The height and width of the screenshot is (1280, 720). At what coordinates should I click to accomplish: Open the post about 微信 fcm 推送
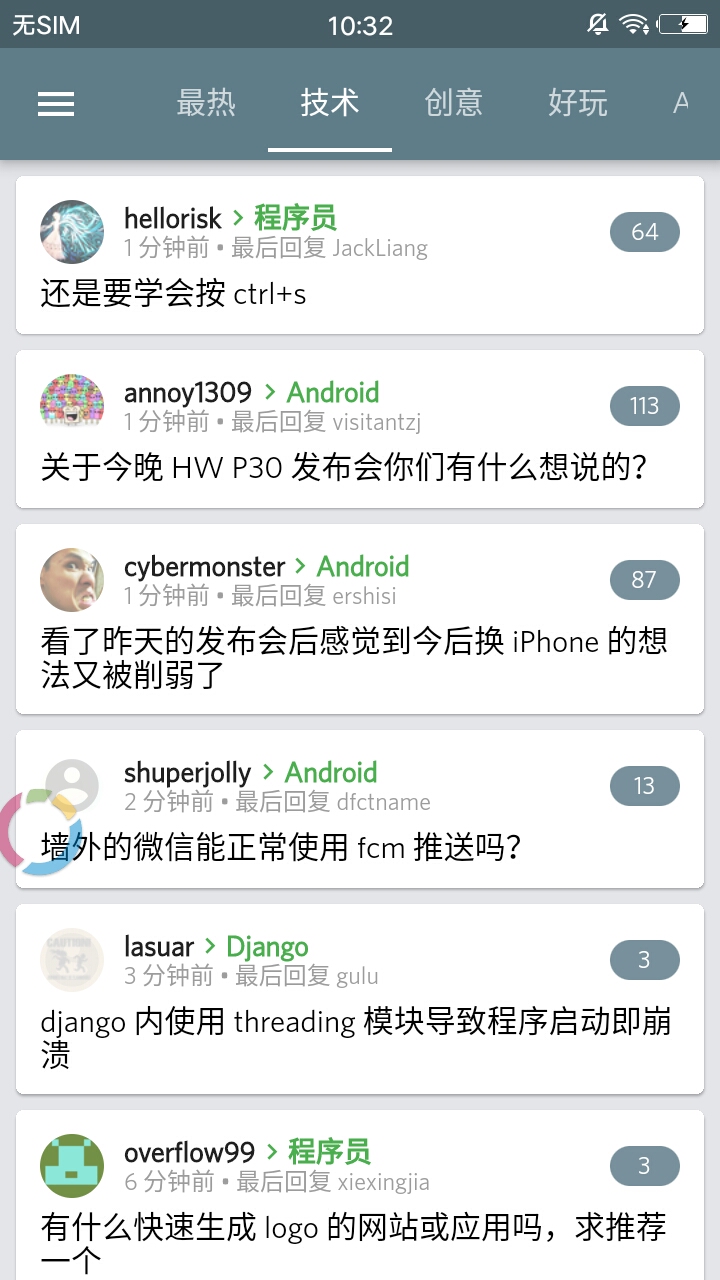click(x=281, y=848)
